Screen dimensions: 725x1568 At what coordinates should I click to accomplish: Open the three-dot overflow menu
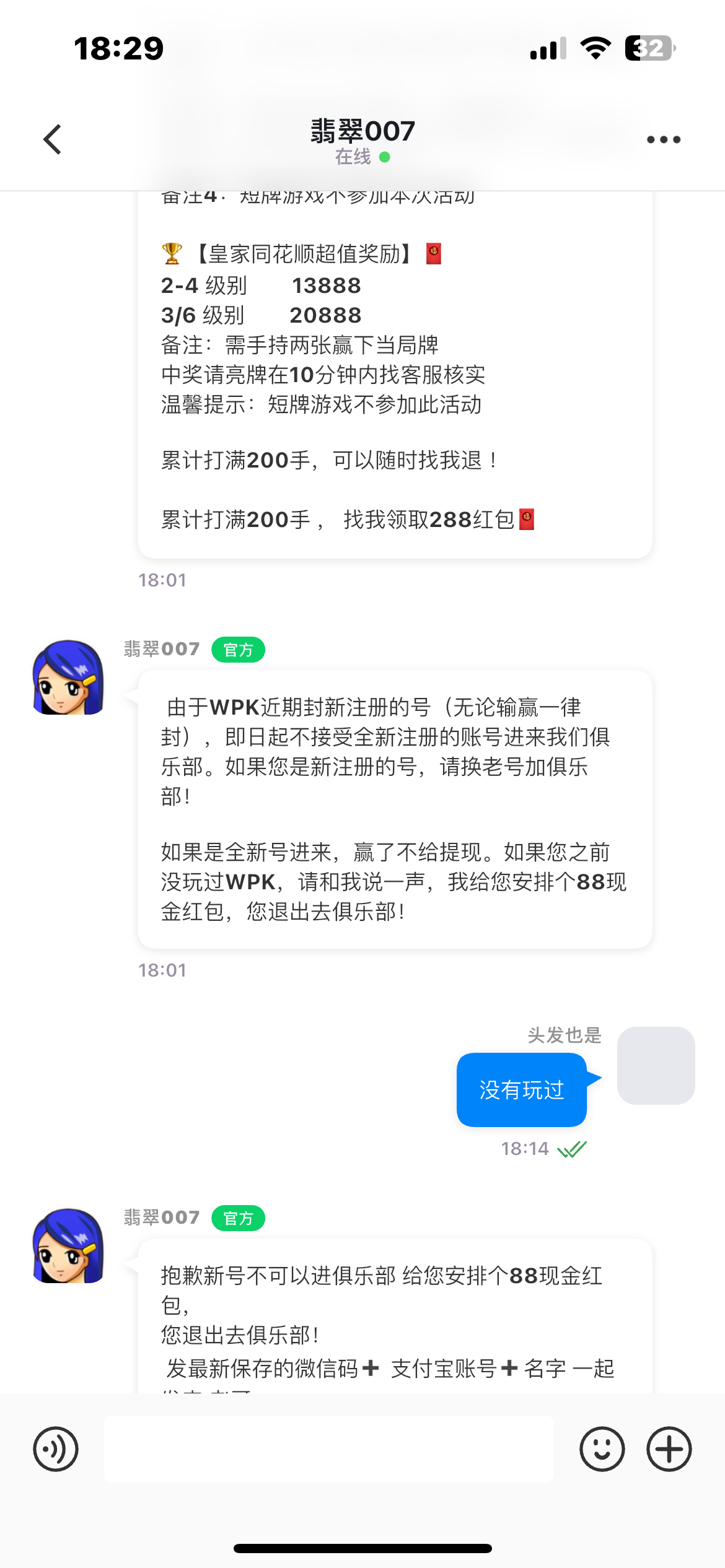(x=663, y=139)
